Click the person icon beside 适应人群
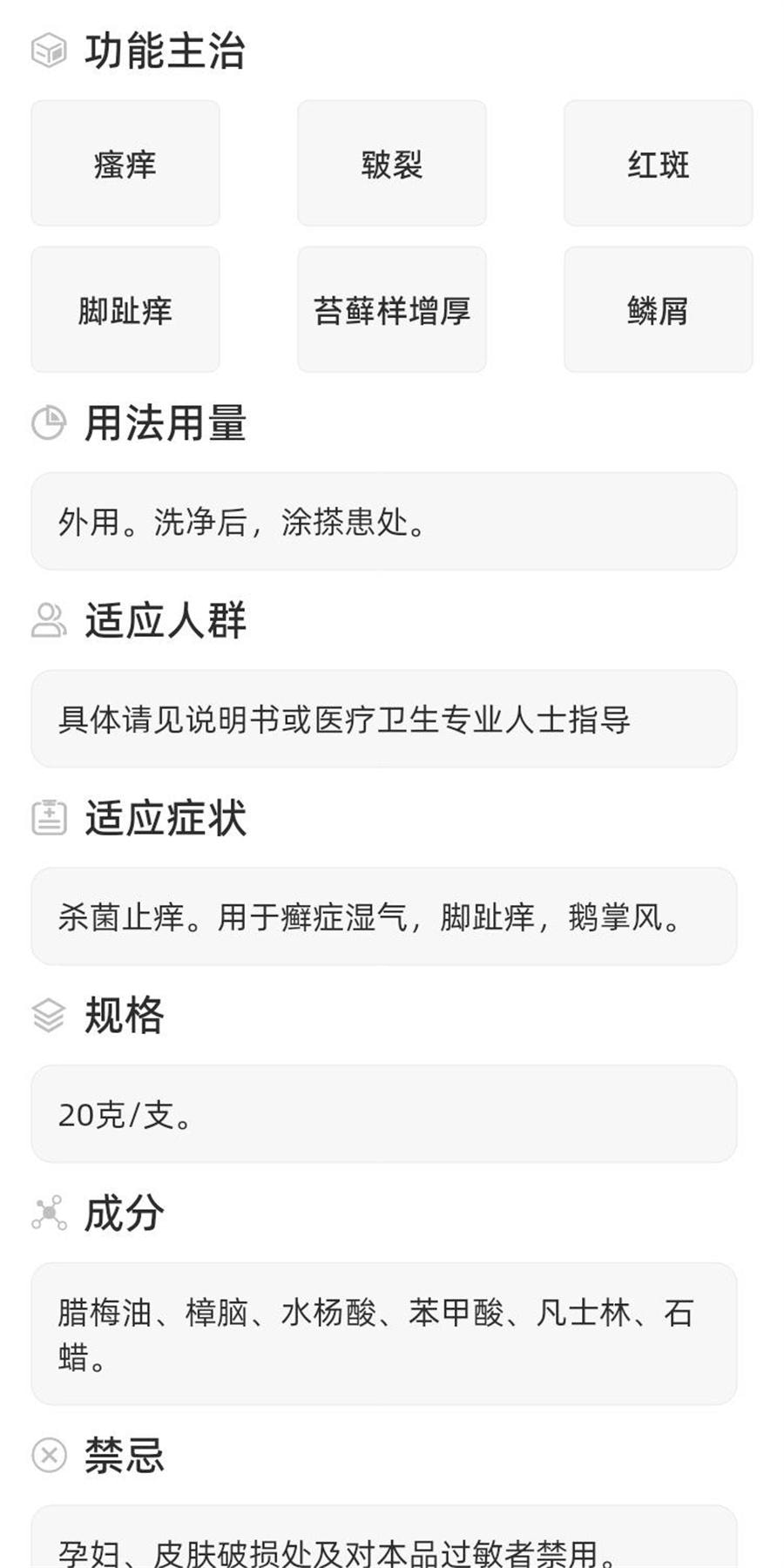The image size is (784, 1568). 50,621
